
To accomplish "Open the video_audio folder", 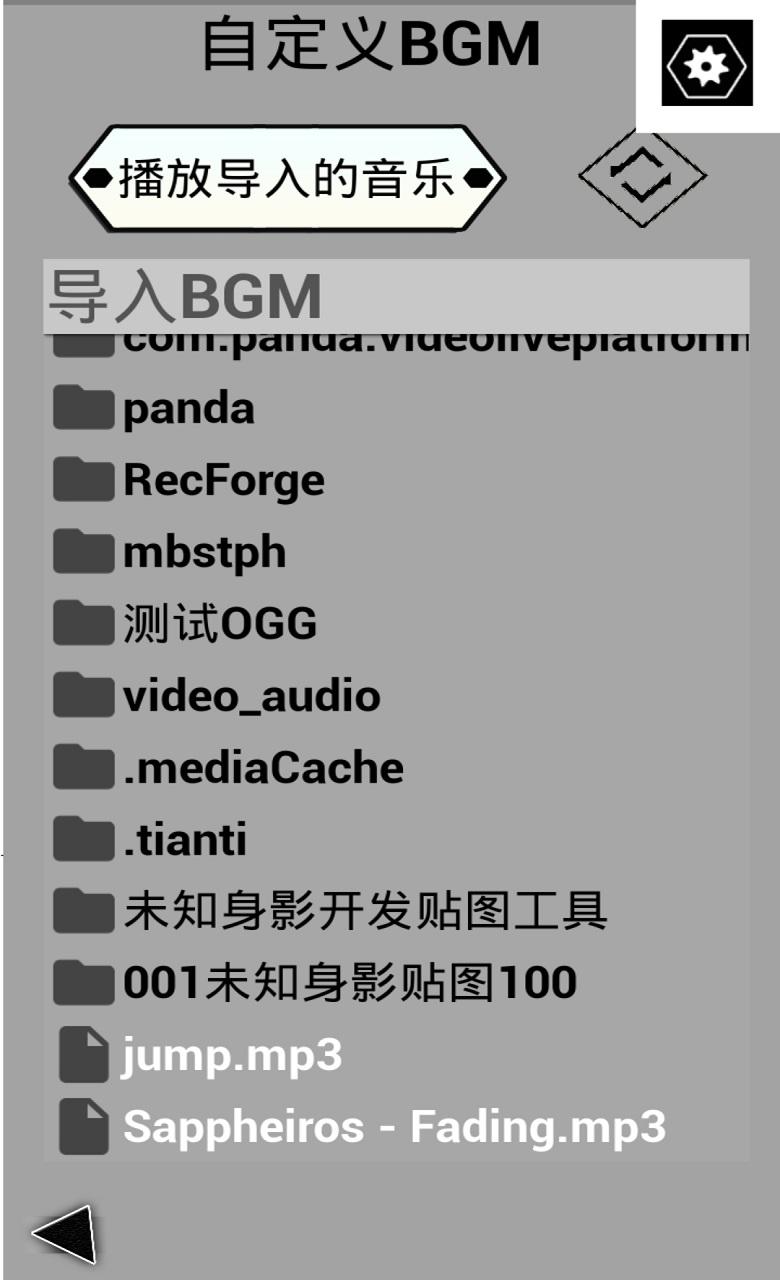I will pyautogui.click(x=251, y=696).
